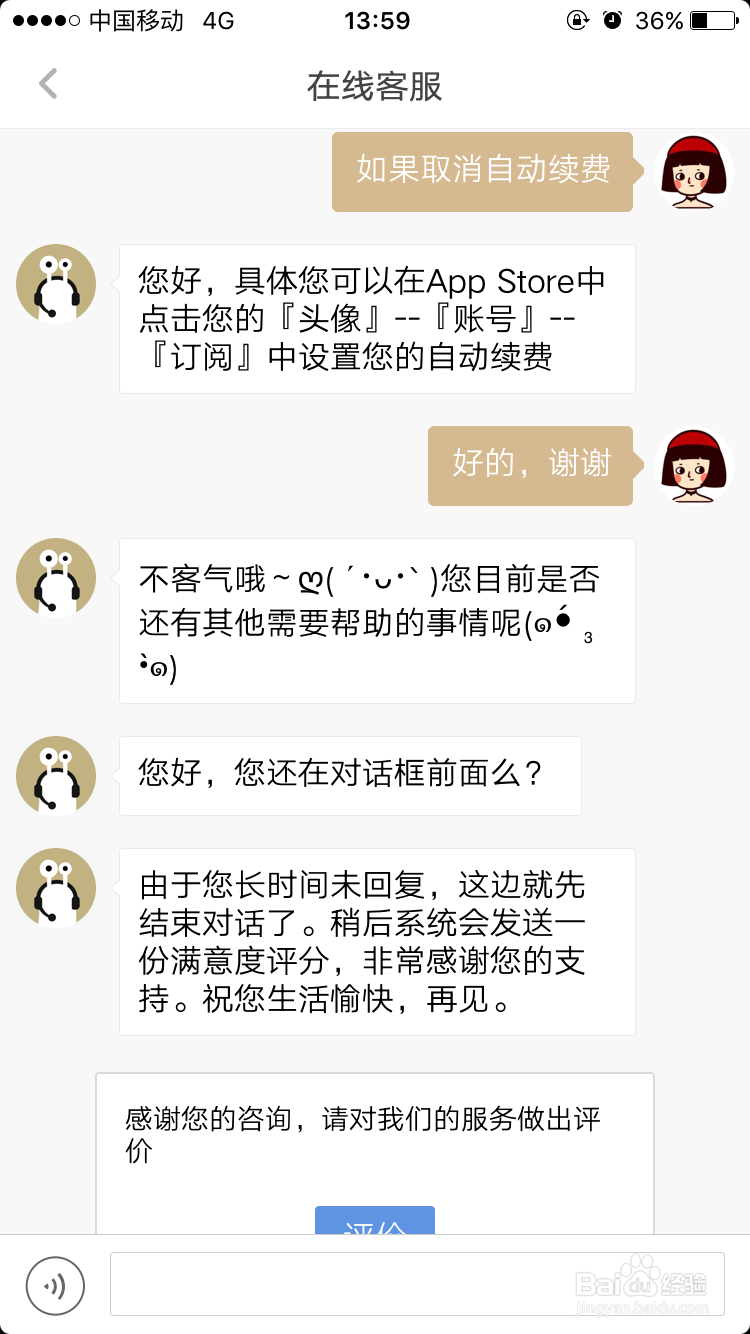Tap the clock showing 13:59
The width and height of the screenshot is (750, 1334).
click(375, 20)
